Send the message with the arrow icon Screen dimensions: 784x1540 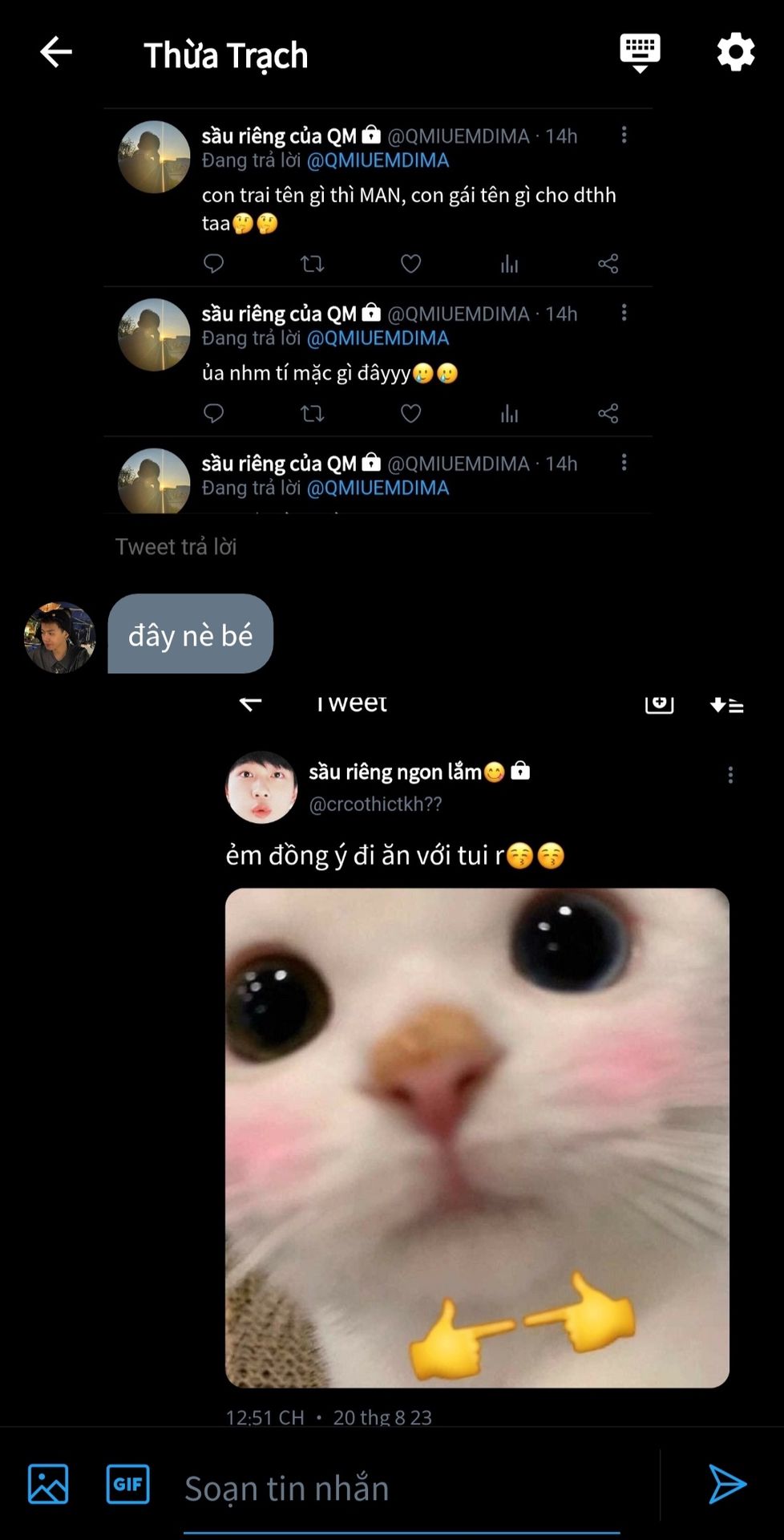pyautogui.click(x=727, y=1484)
